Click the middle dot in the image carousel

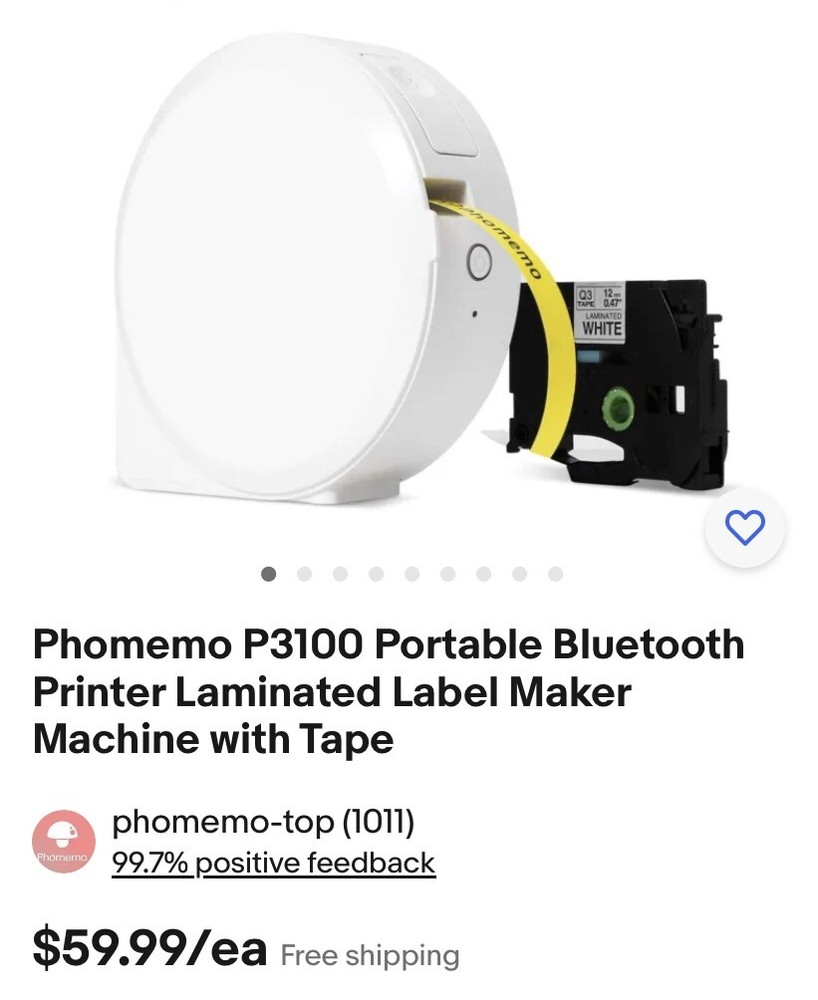[412, 573]
